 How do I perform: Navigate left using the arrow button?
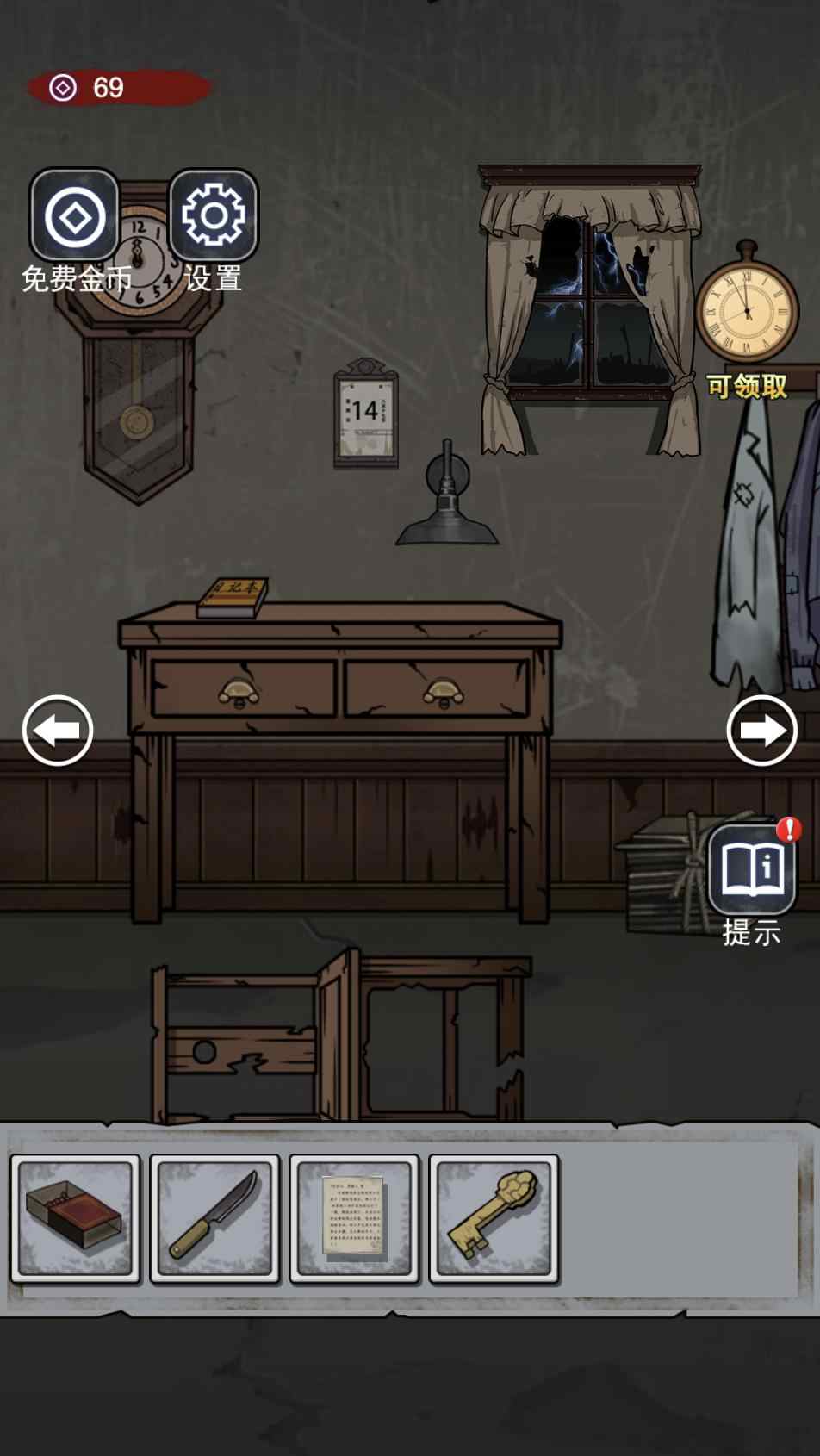tap(59, 730)
